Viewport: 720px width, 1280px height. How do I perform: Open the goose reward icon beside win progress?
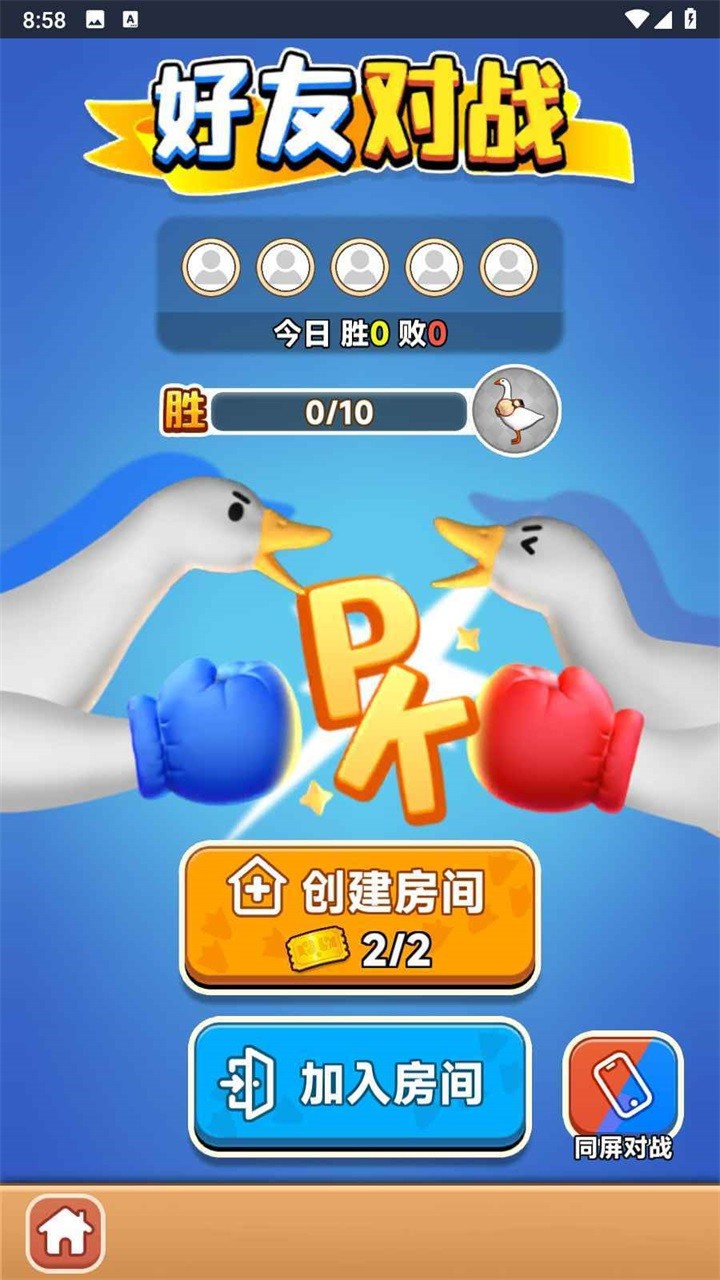coord(515,410)
